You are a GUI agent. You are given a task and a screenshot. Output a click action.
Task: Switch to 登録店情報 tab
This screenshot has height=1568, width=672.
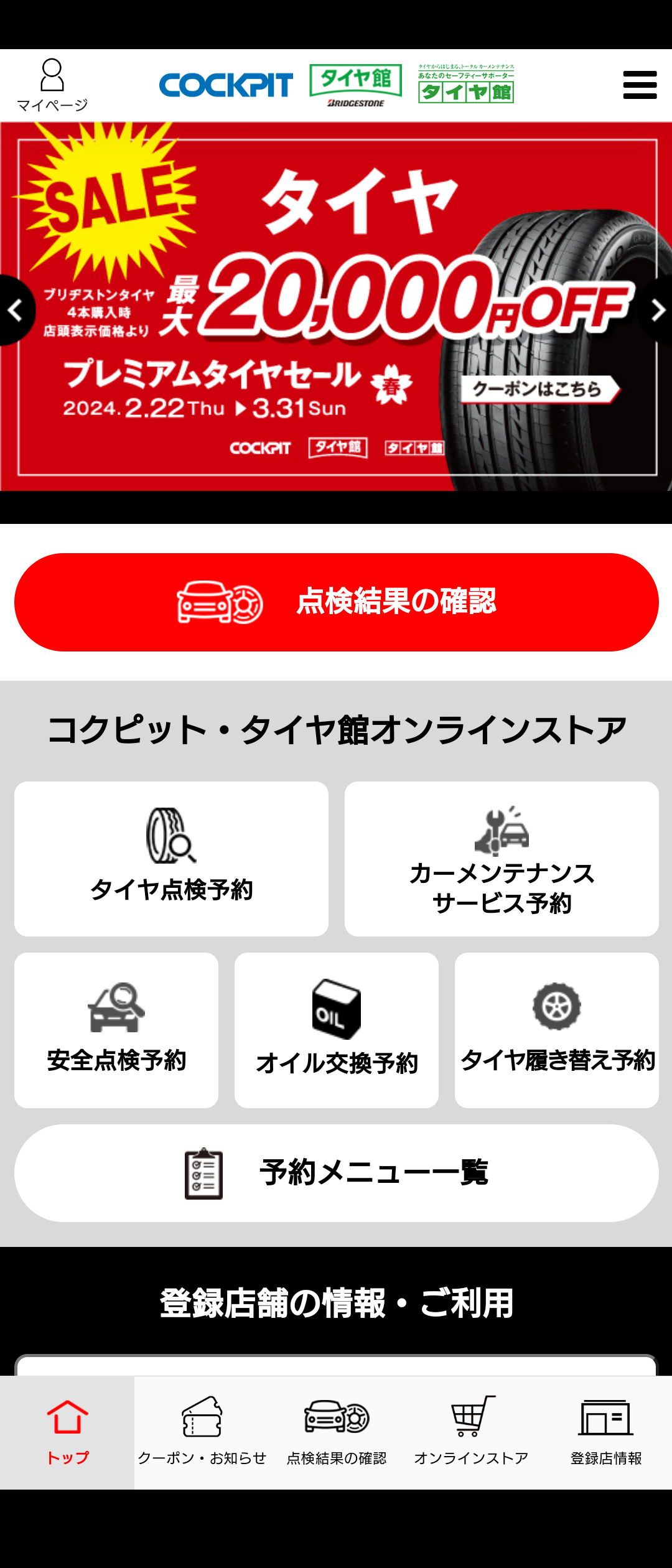(x=605, y=1432)
